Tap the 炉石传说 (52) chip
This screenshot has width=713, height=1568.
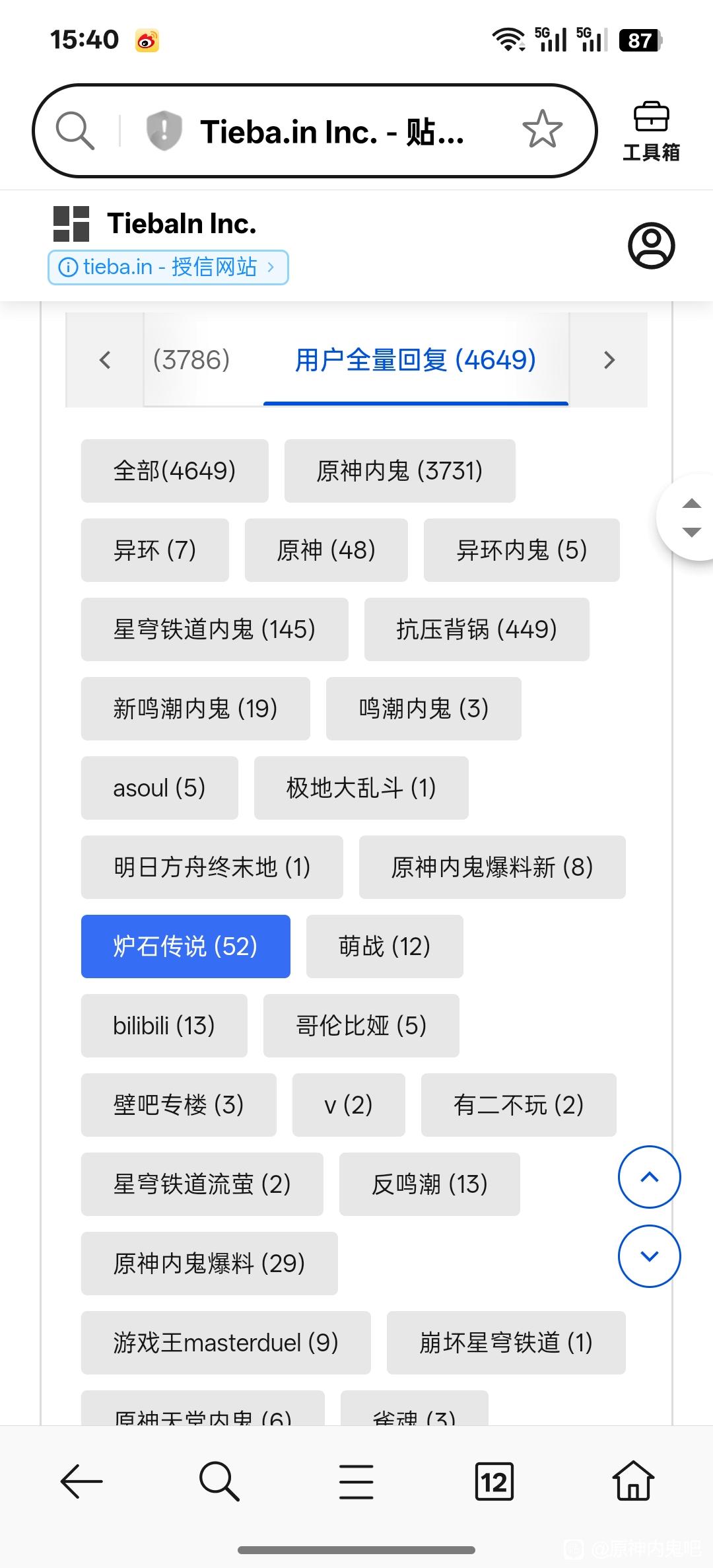(x=186, y=946)
